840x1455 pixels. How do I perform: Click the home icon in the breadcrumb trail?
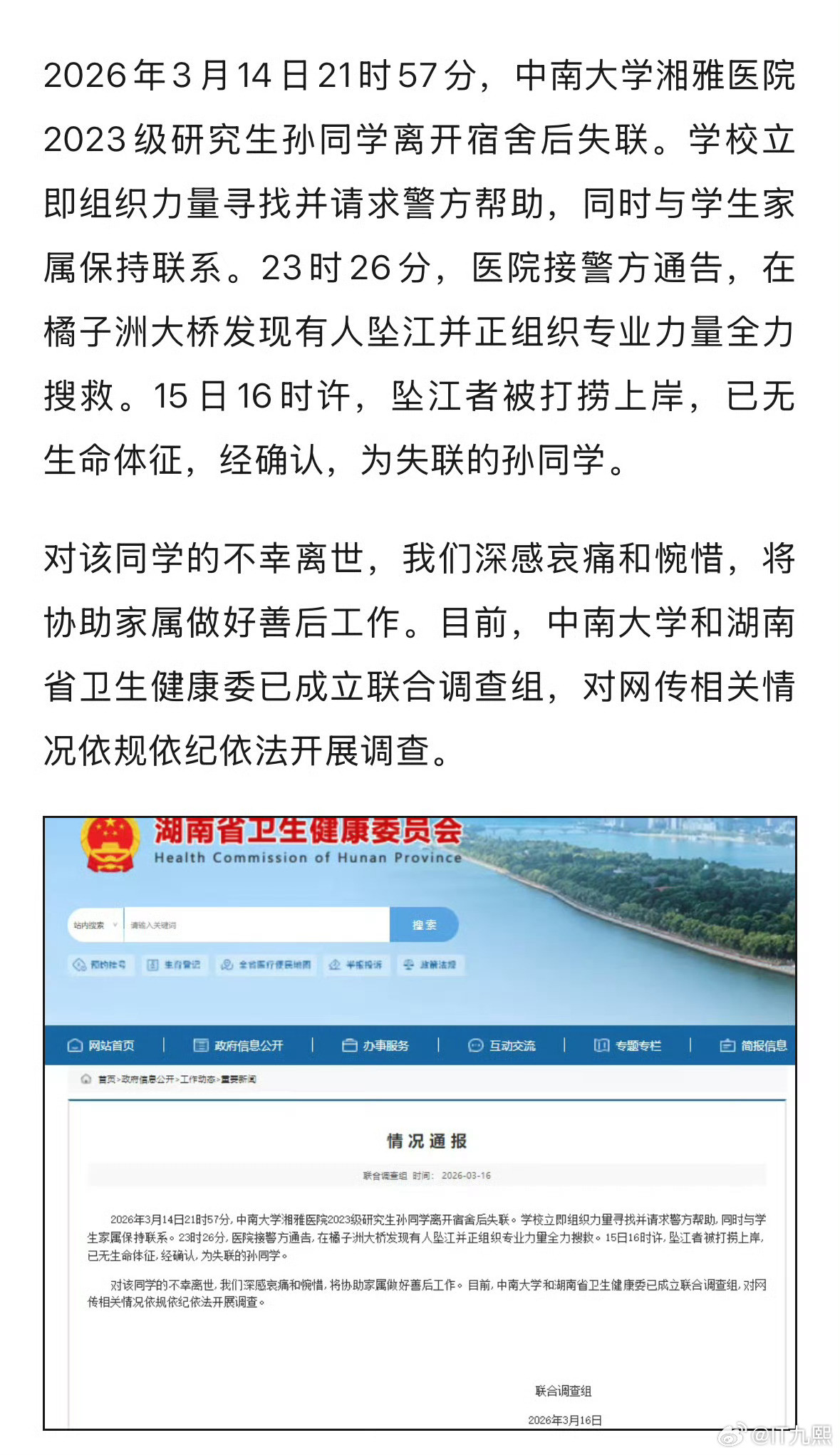point(86,1077)
